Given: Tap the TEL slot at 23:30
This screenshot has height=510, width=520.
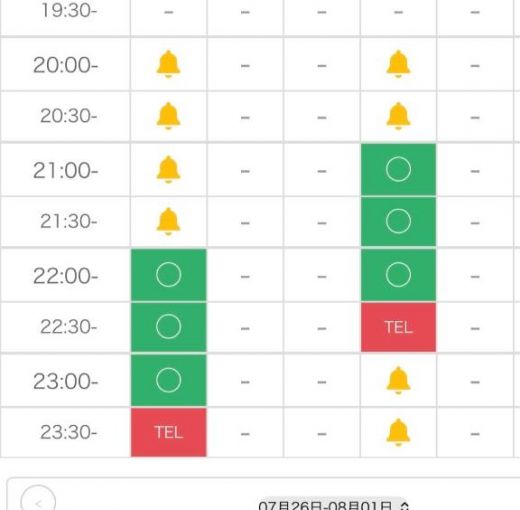Looking at the screenshot, I should (x=169, y=432).
